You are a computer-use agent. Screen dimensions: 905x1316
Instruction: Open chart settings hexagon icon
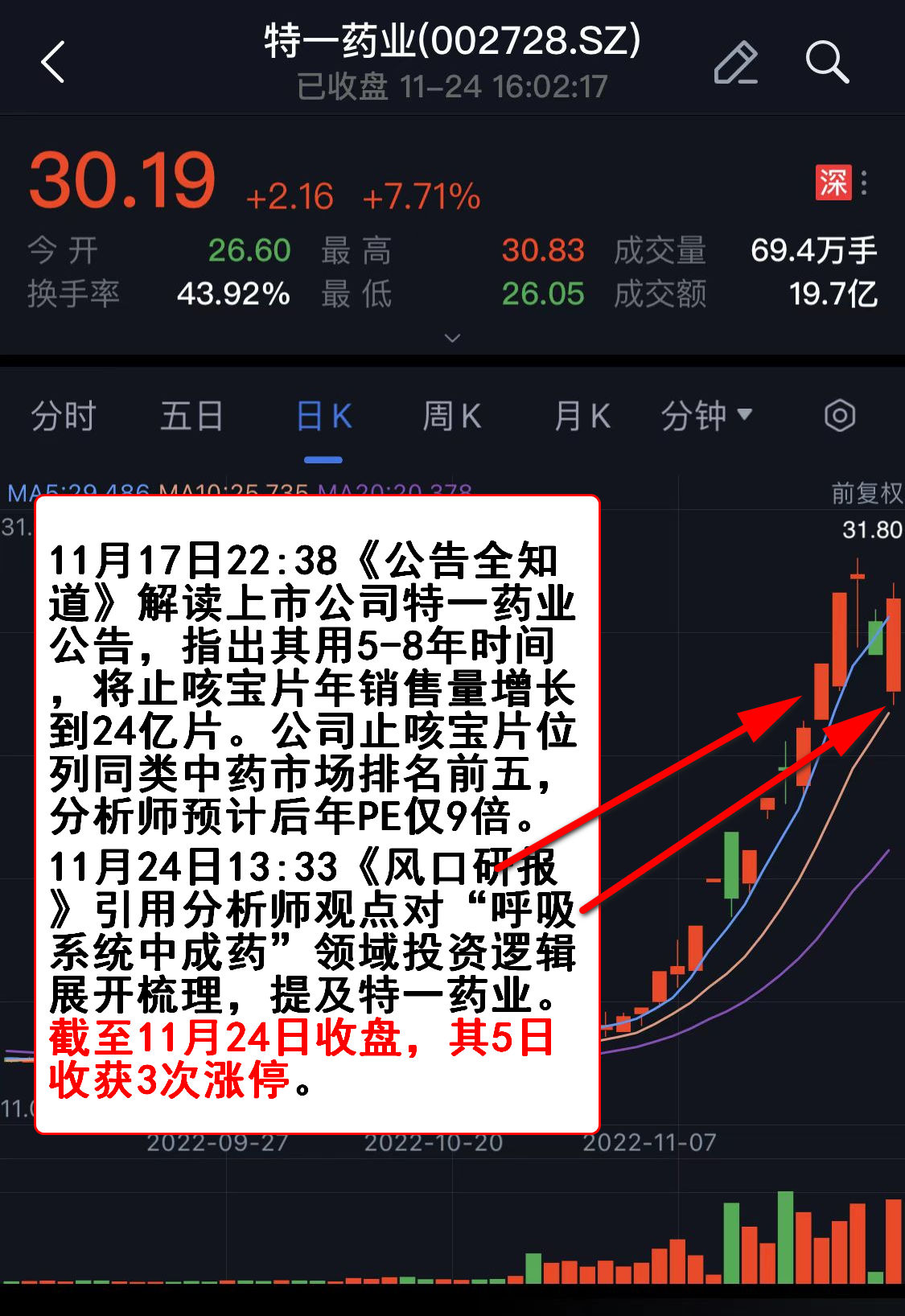pos(839,416)
